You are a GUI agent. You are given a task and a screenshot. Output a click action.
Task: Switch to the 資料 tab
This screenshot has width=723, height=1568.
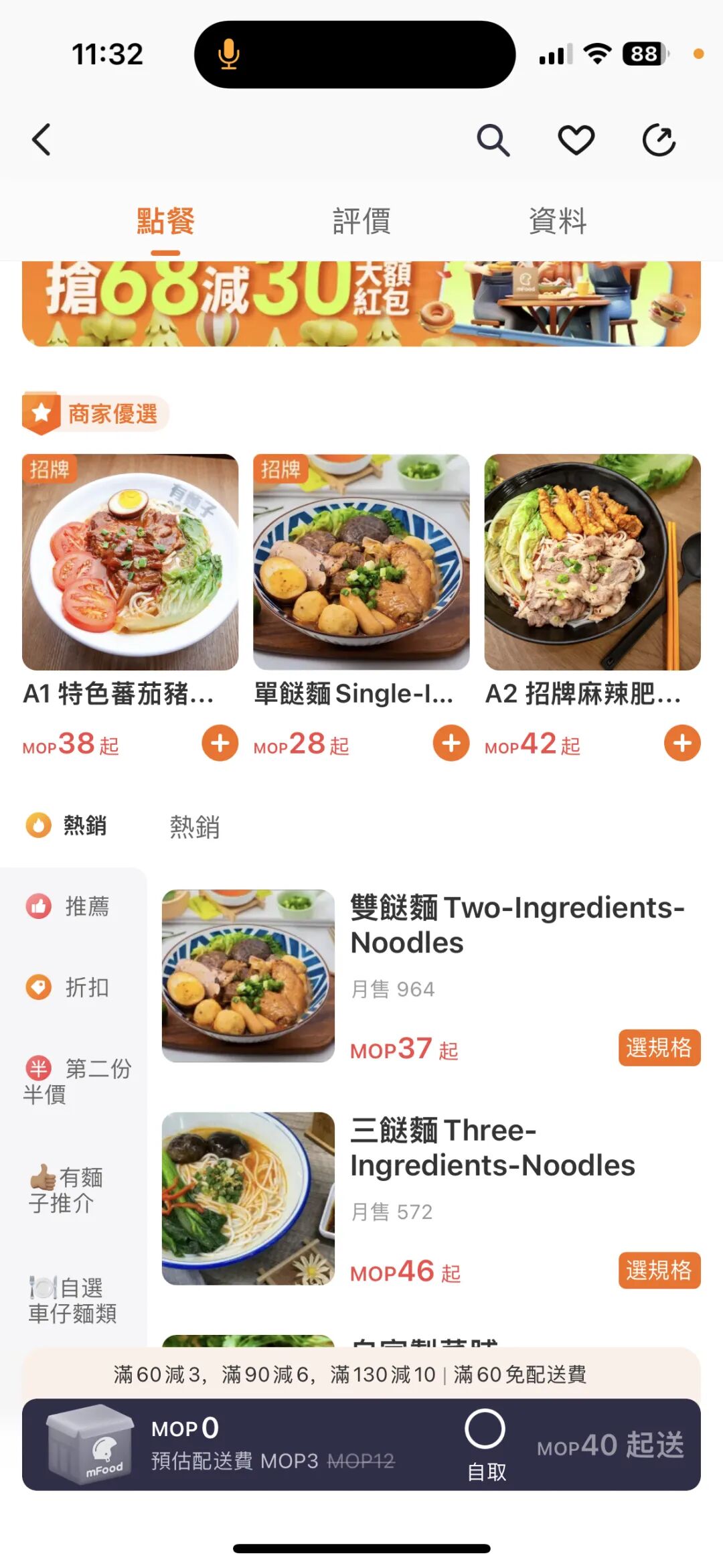pyautogui.click(x=558, y=221)
